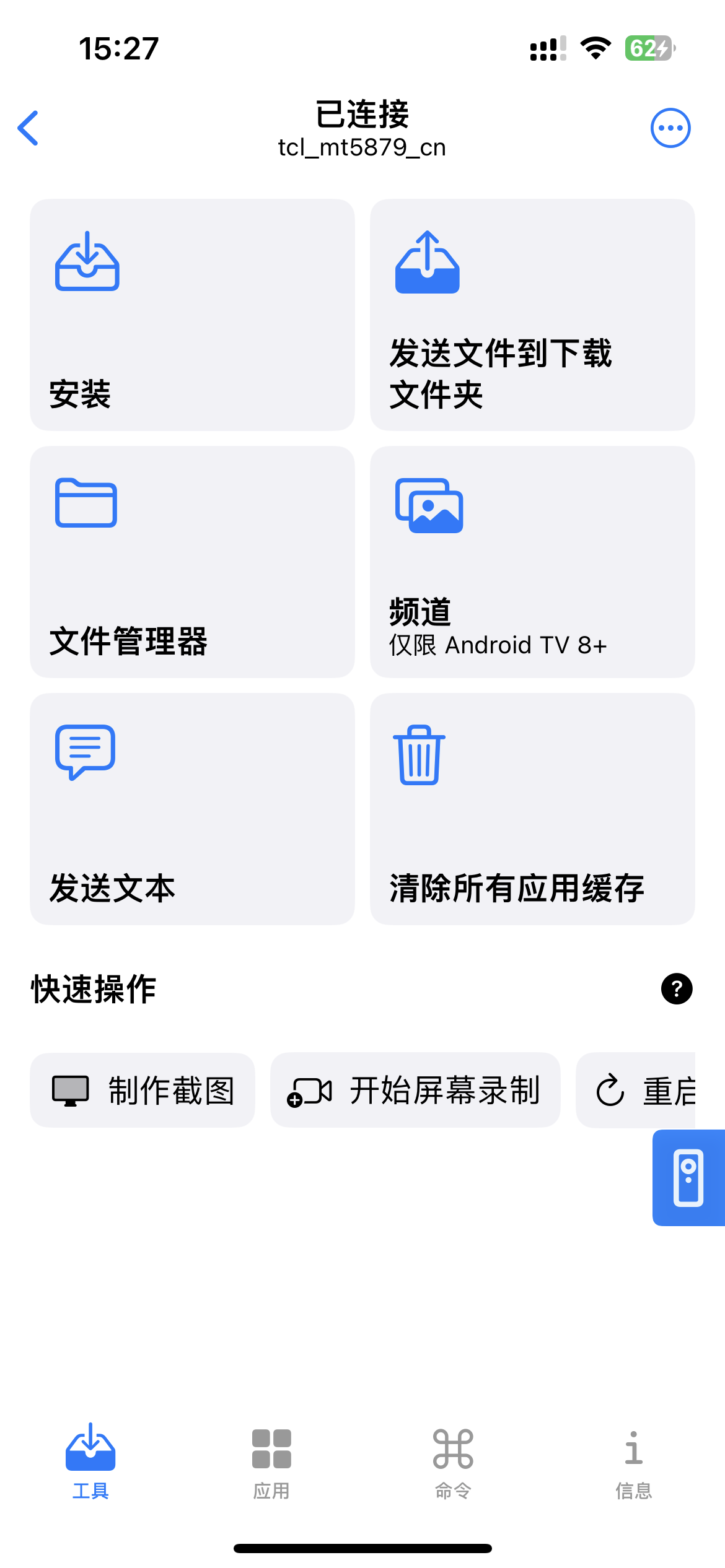Tap the camera icon in 开始屏幕录制

coord(312,1090)
